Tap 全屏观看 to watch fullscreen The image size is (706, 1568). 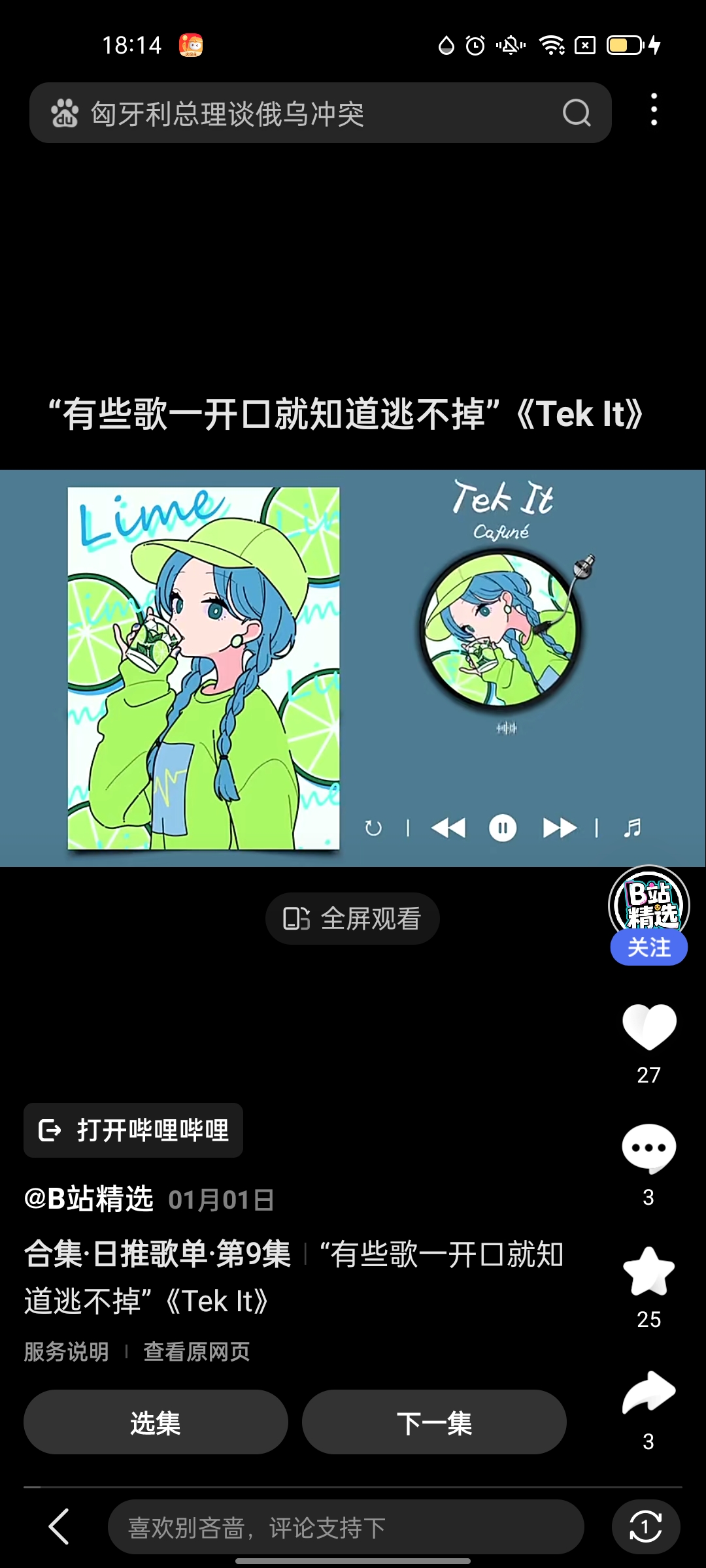coord(352,918)
